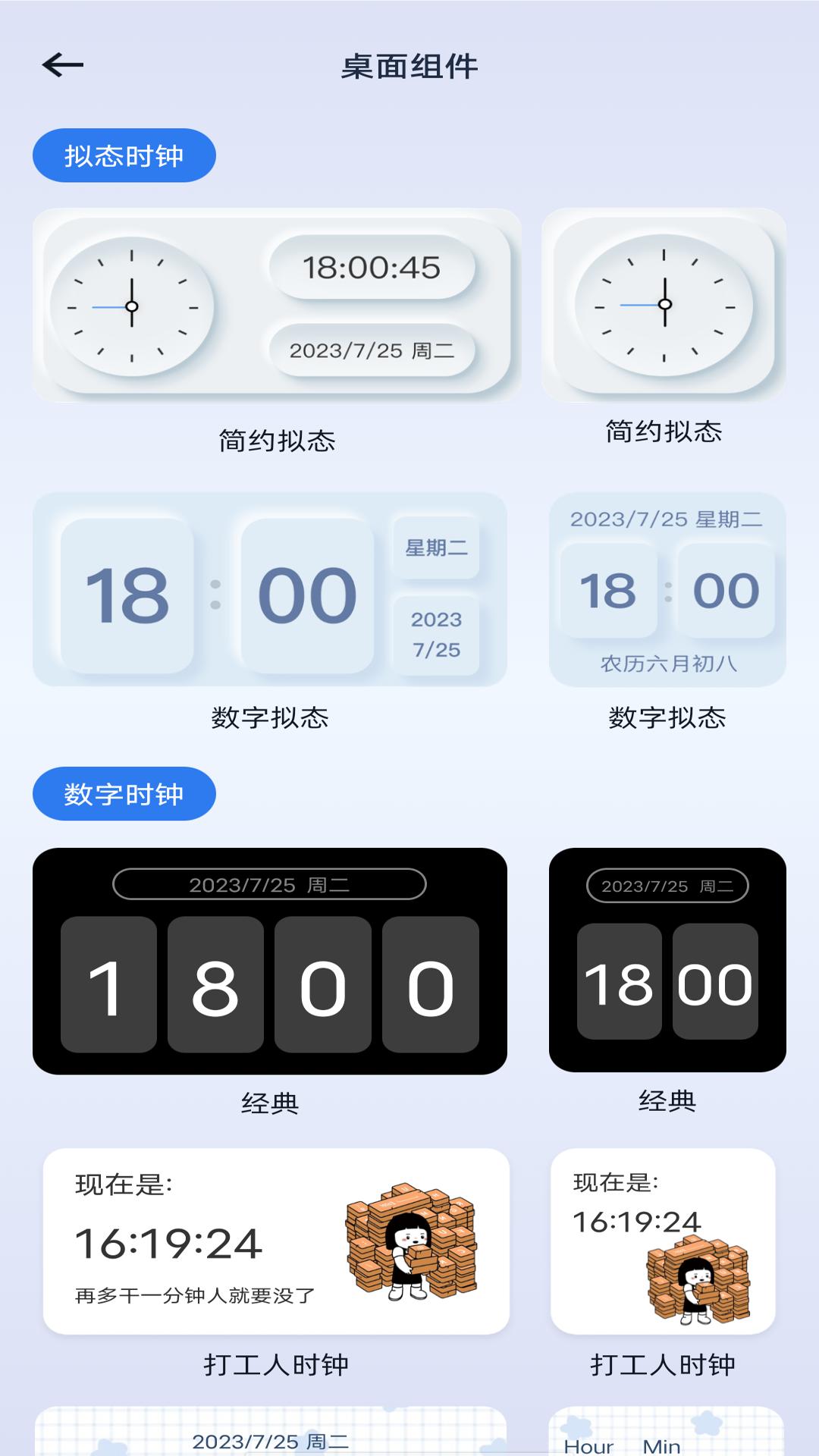
Task: Choose the wide 数字拟态 widget showing 星期二
Action: (x=269, y=590)
